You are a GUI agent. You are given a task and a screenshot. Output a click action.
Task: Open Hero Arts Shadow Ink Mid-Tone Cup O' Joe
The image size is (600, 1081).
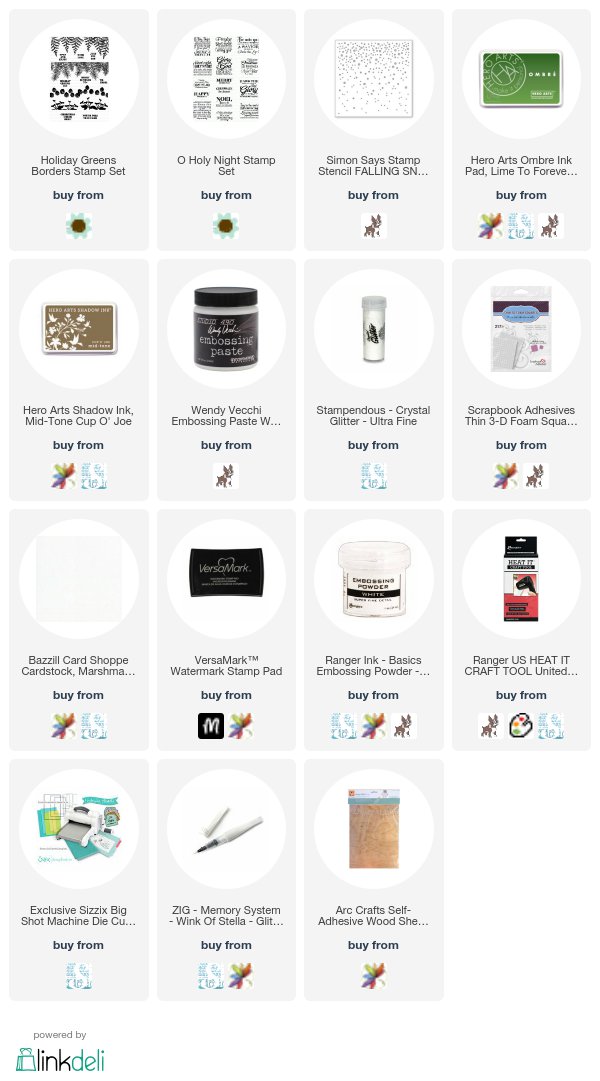(79, 416)
